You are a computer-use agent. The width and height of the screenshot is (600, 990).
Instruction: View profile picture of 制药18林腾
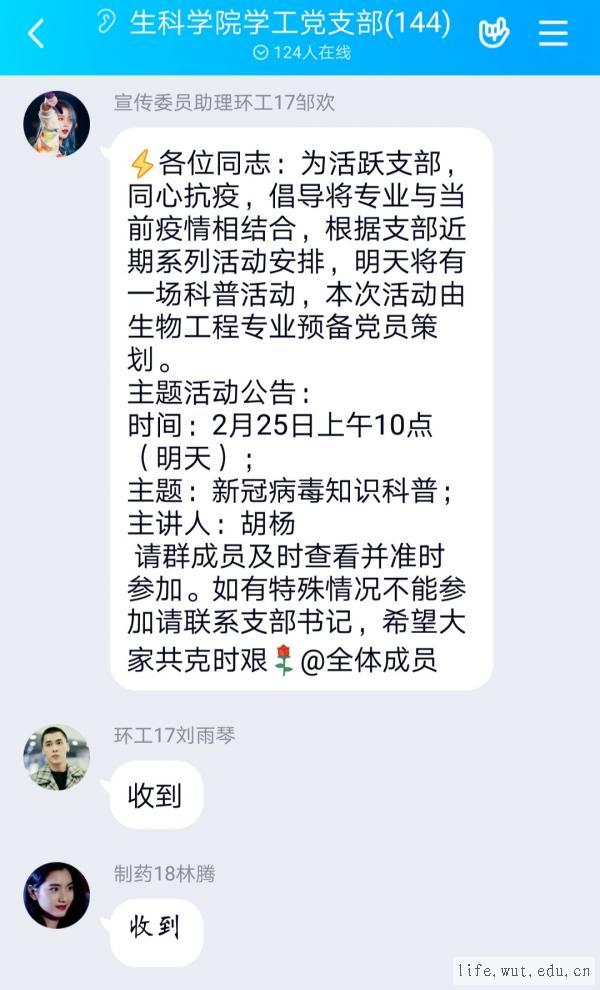pyautogui.click(x=57, y=895)
